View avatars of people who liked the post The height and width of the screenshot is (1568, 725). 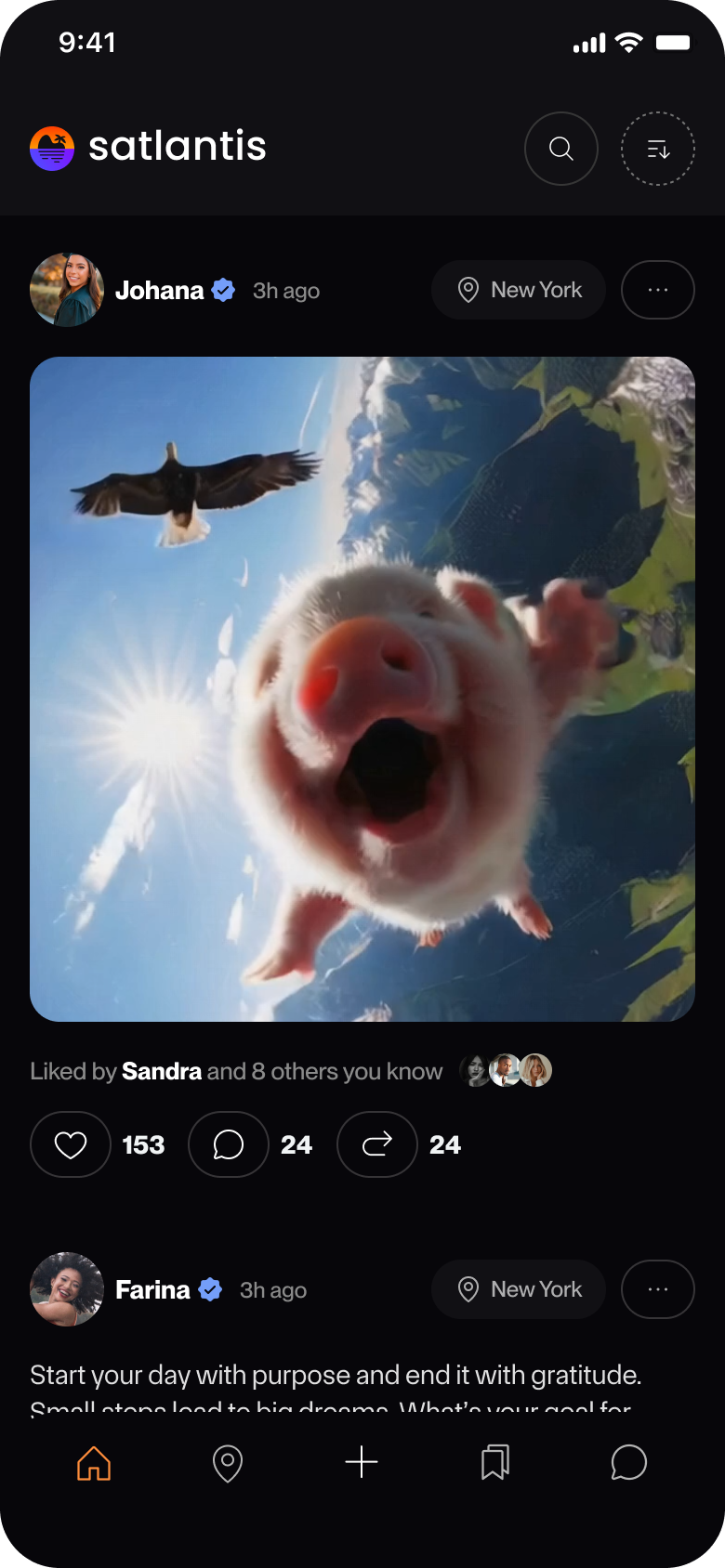click(x=506, y=1070)
